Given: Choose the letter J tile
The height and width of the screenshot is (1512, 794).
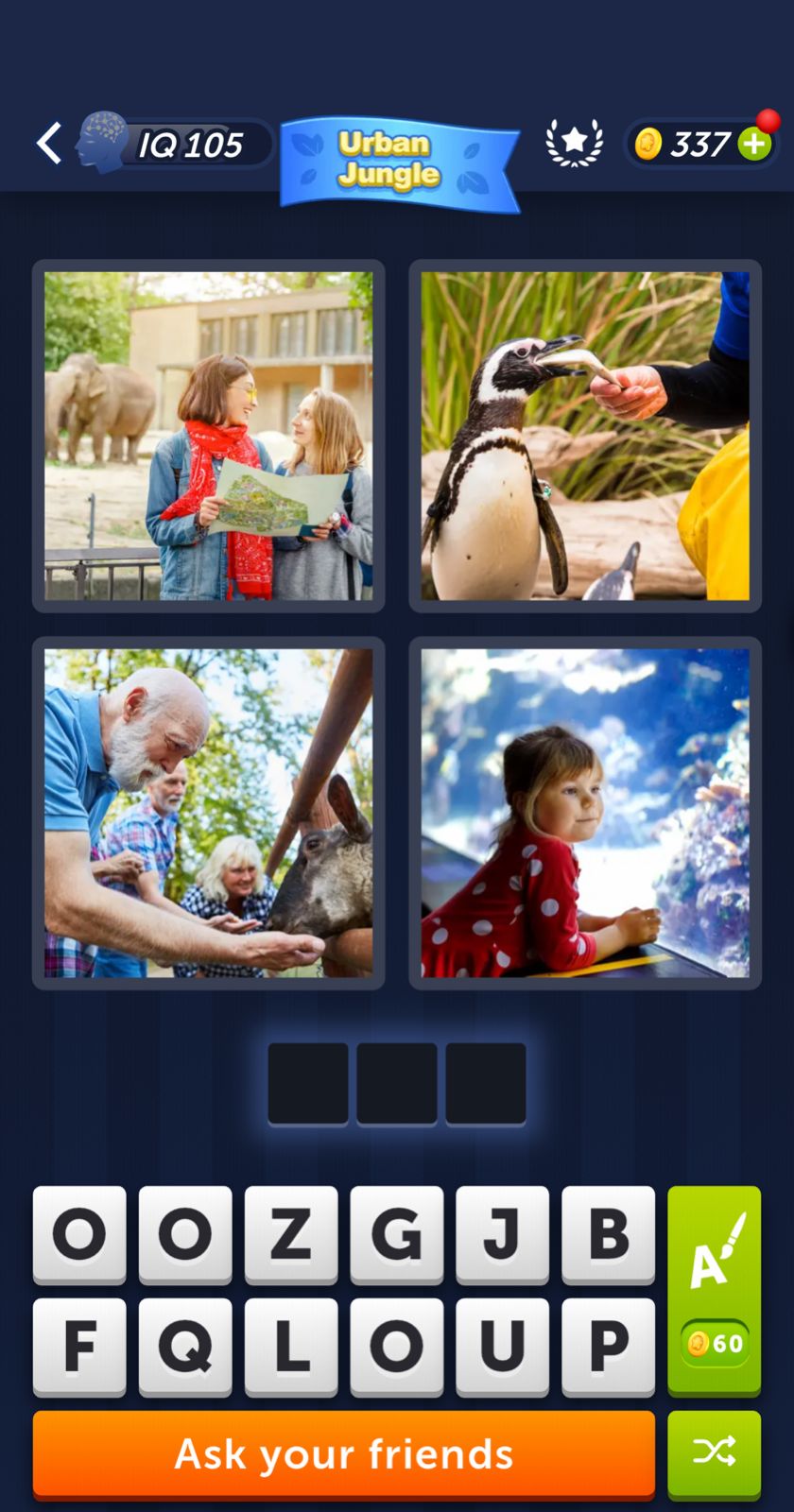Looking at the screenshot, I should (502, 1233).
